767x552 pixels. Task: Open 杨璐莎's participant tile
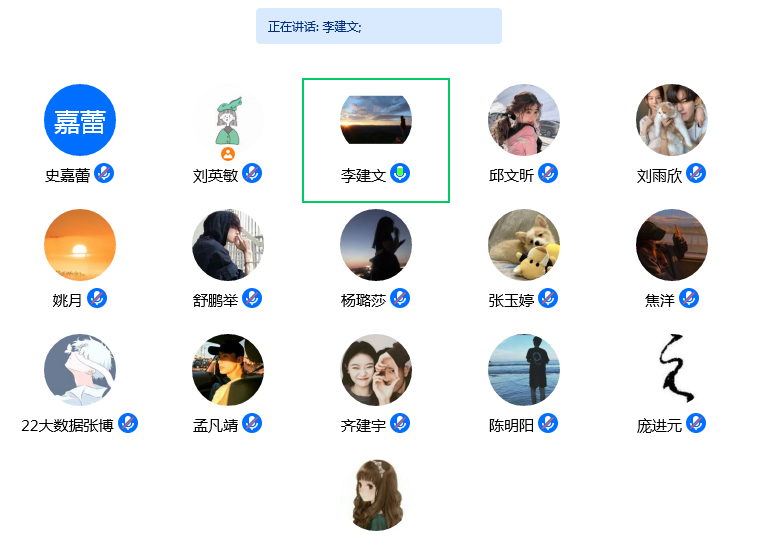376,245
